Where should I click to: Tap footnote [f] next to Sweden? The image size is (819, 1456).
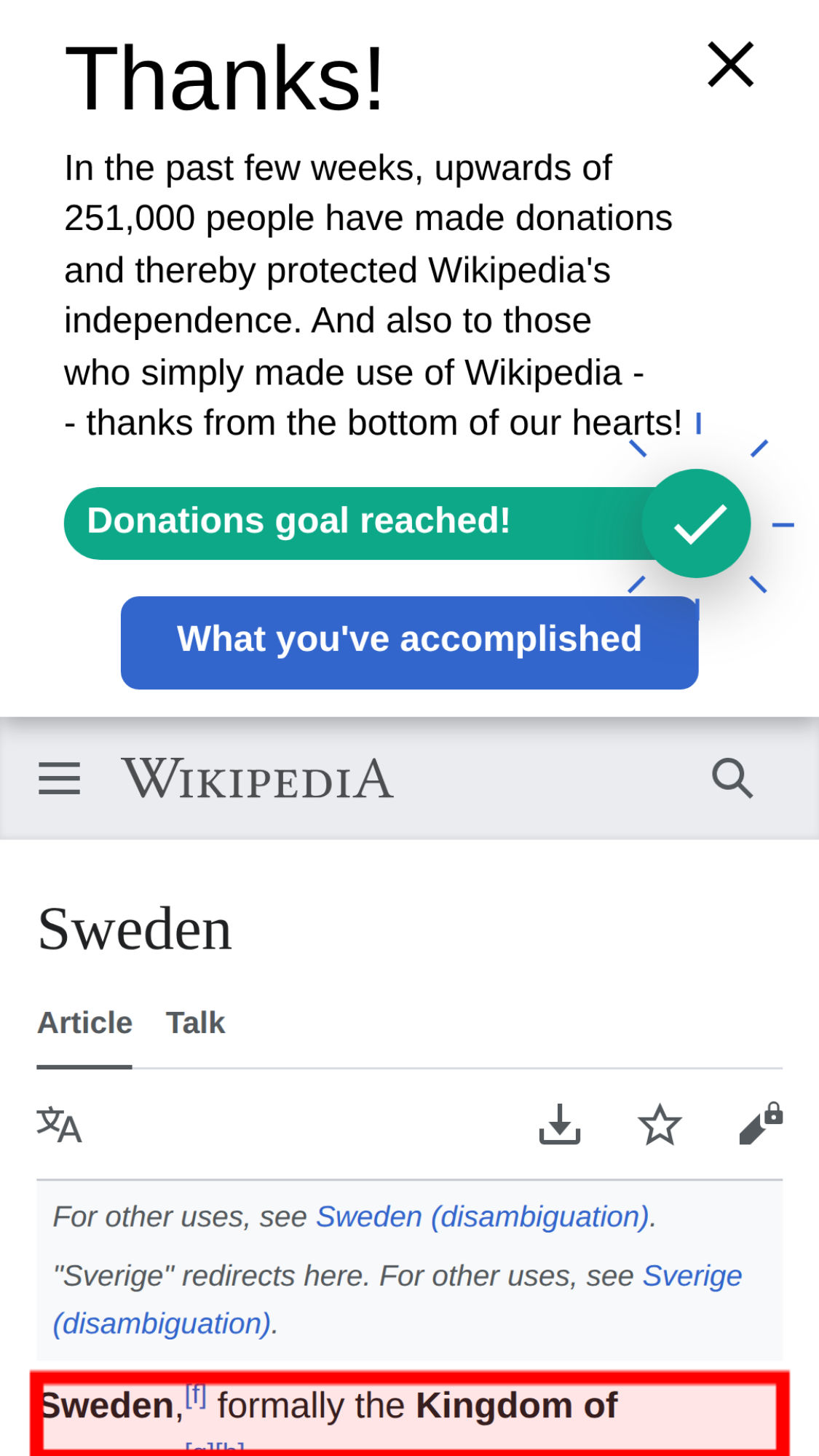coord(196,1396)
